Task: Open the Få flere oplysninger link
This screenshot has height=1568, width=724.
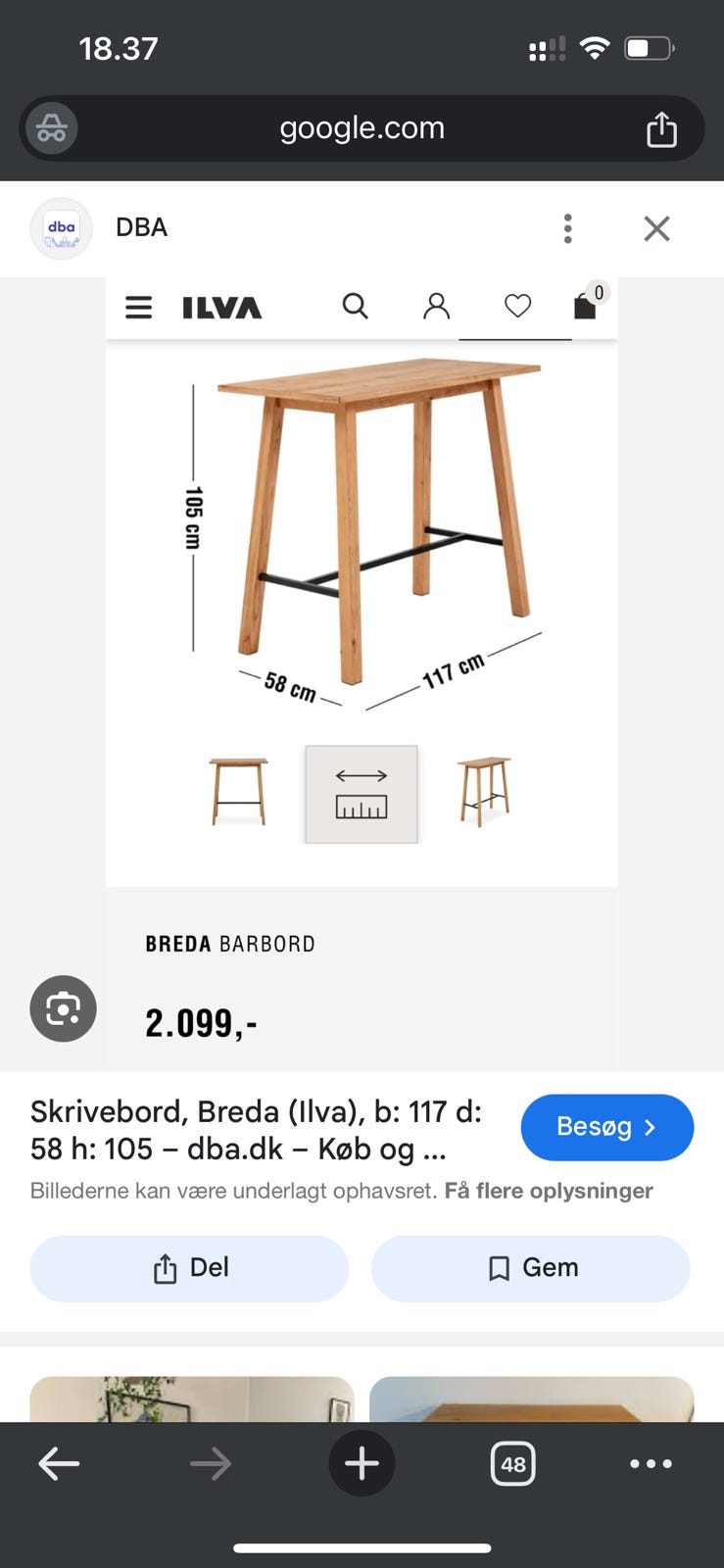Action: (x=548, y=1191)
